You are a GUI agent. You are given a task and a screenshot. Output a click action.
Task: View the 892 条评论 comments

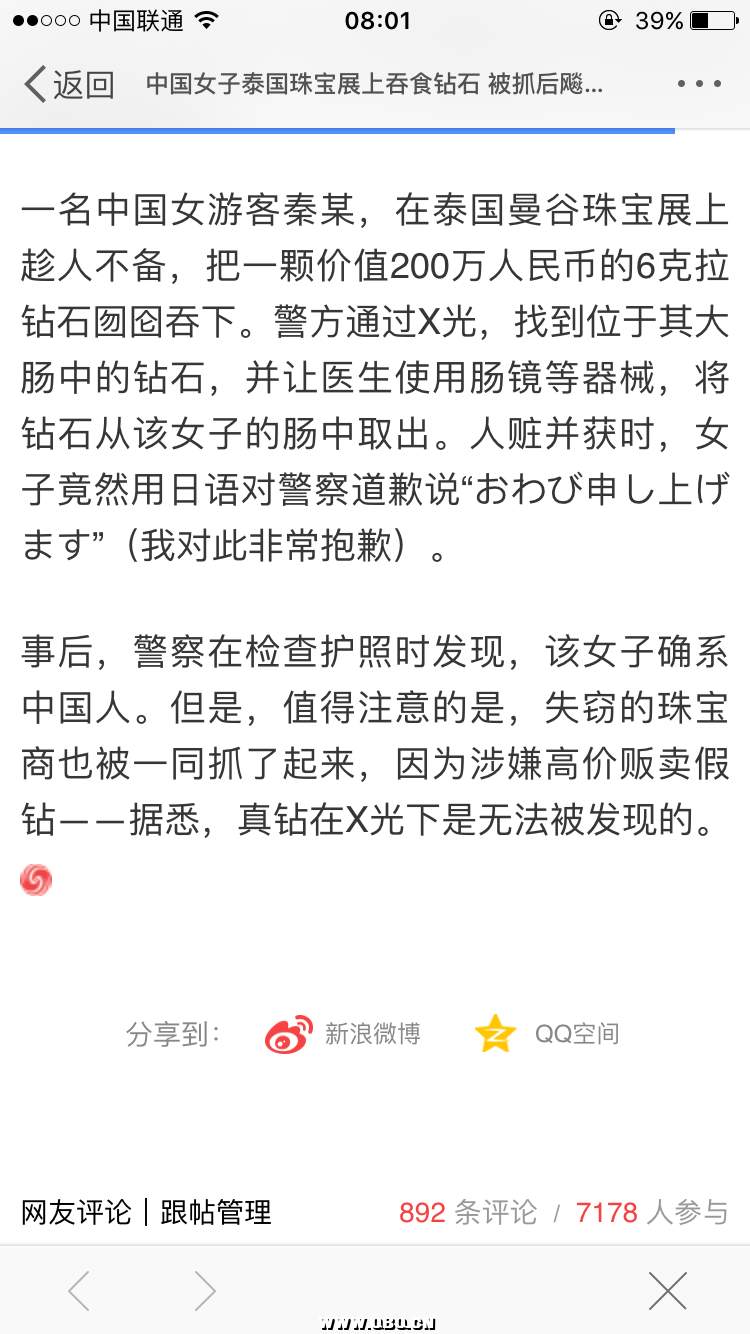468,1213
